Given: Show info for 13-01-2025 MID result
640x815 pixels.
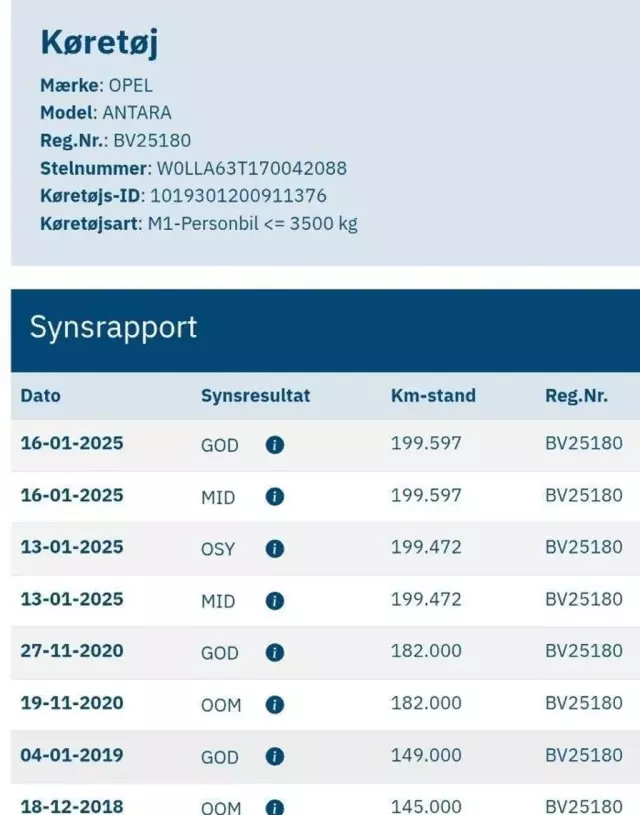Looking at the screenshot, I should pyautogui.click(x=275, y=601).
